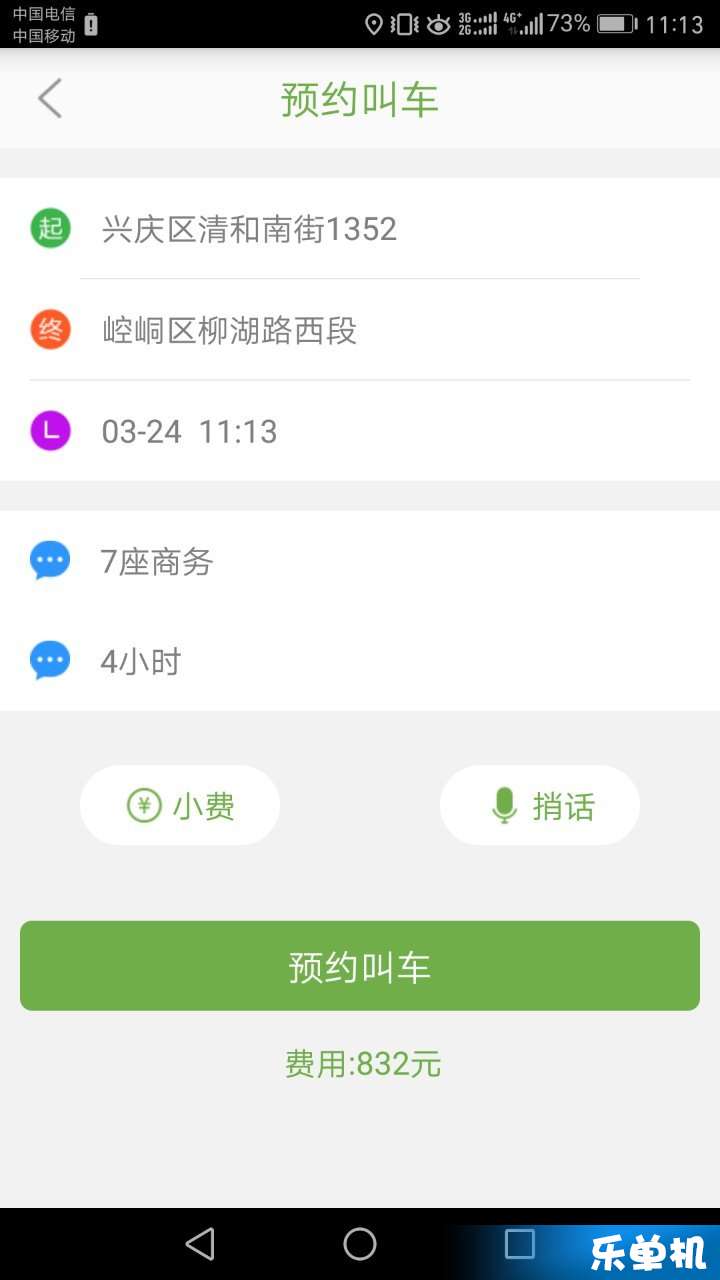This screenshot has height=1280, width=720.
Task: Select the vehicle type 7座商务
Action: pos(360,561)
